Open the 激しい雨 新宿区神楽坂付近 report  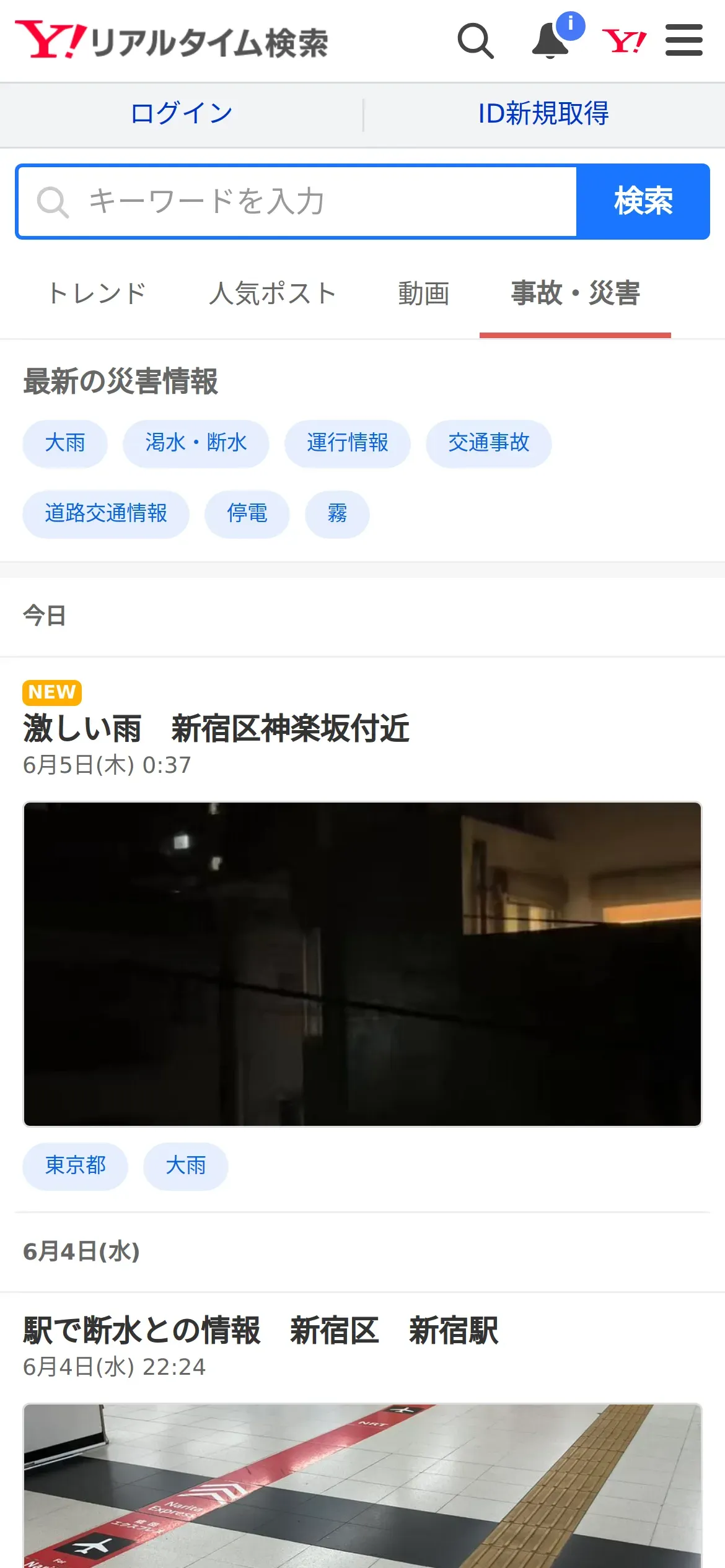(216, 728)
